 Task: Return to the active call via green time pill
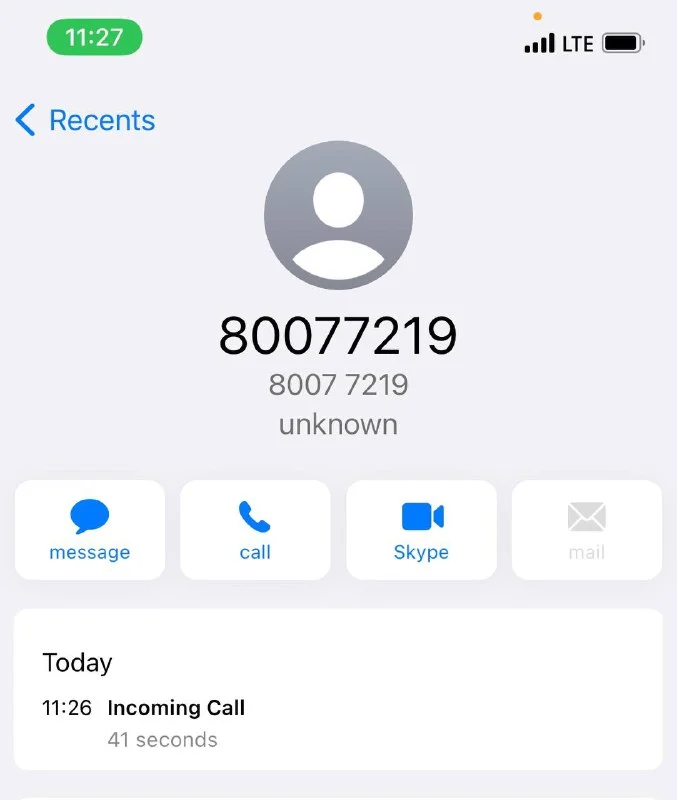[94, 38]
